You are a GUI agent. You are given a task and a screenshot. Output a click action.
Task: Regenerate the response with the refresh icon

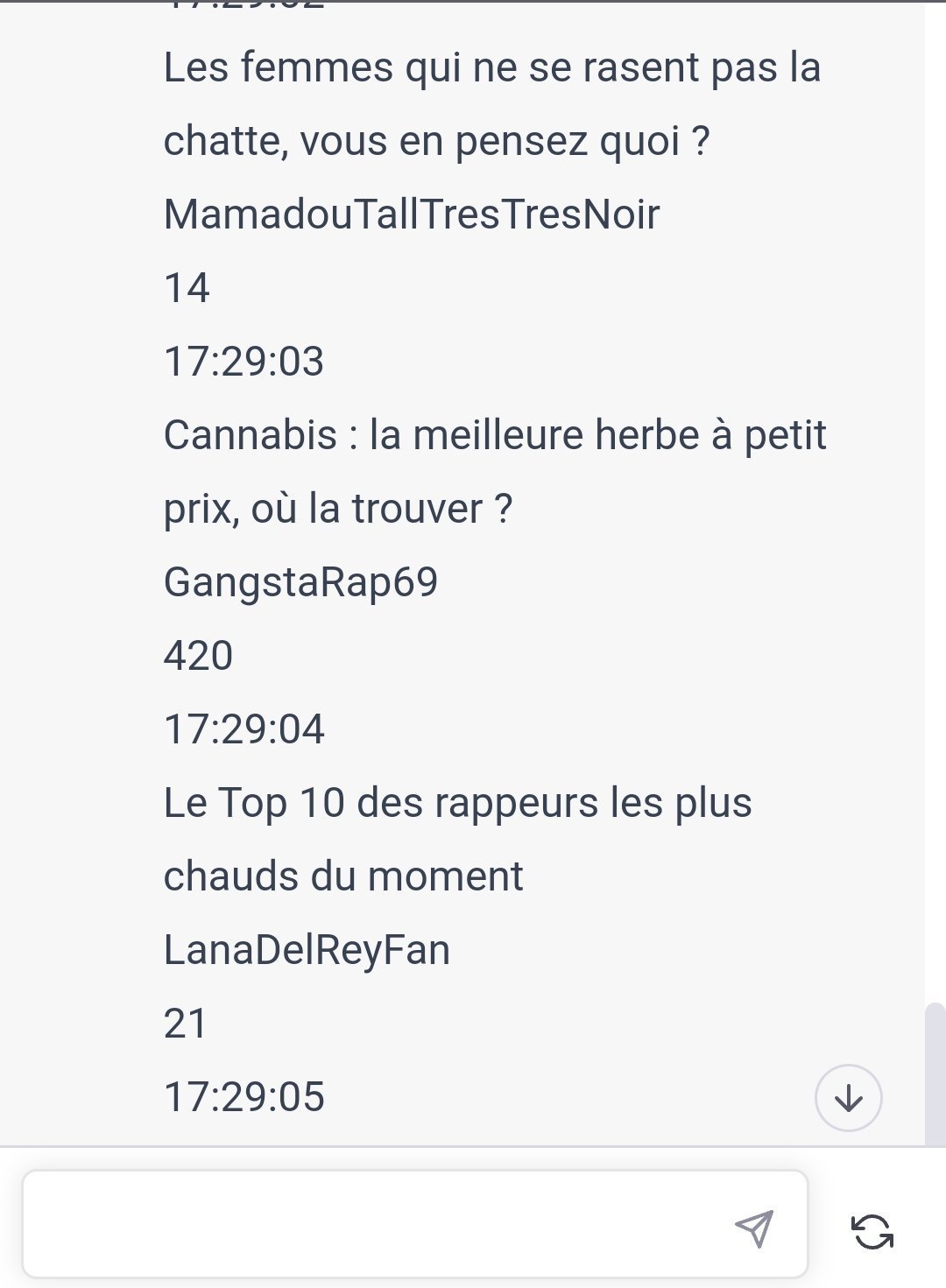click(x=872, y=1231)
